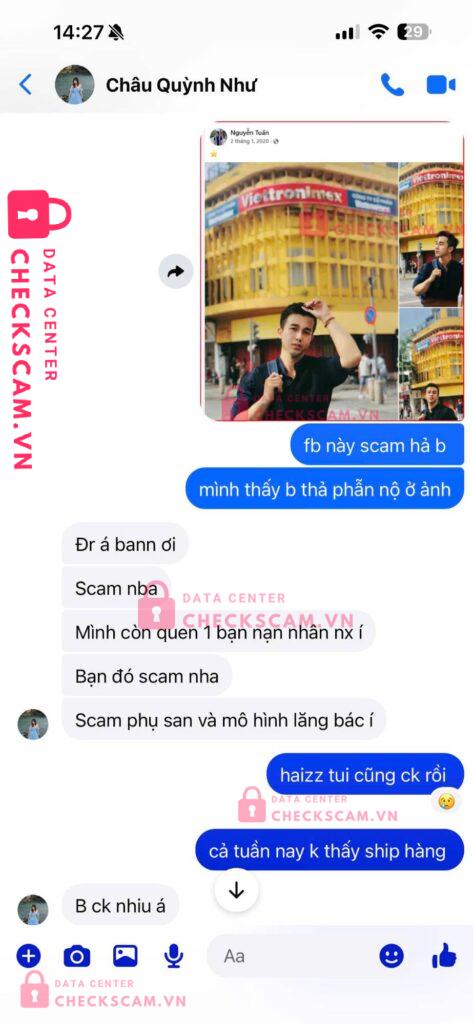
Task: Jump to latest messages with down arrow
Action: 236,891
